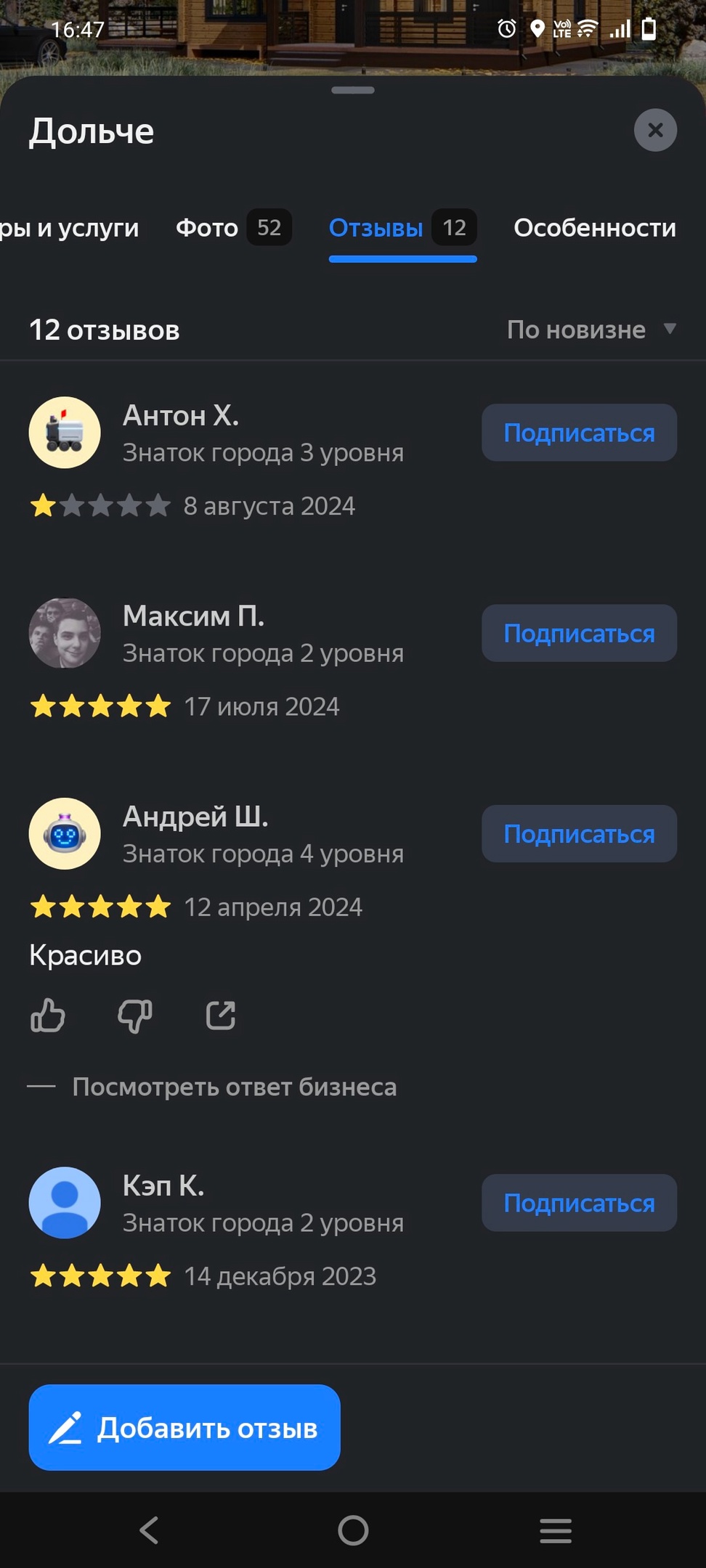Expand Посмотреть ответ бизнеса
The height and width of the screenshot is (1568, 706).
pyautogui.click(x=234, y=1087)
